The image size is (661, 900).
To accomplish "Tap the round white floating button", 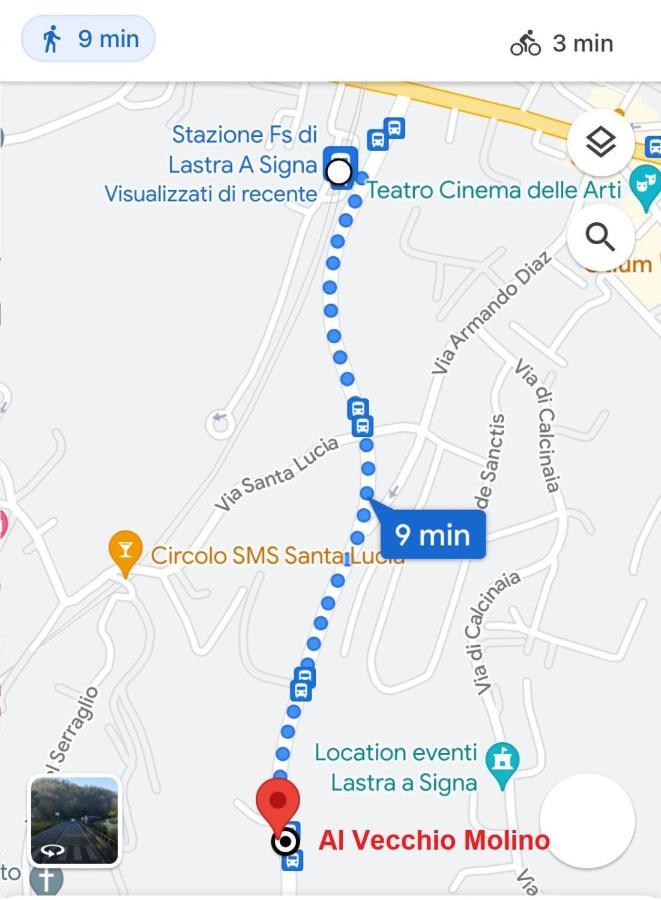I will [x=587, y=820].
